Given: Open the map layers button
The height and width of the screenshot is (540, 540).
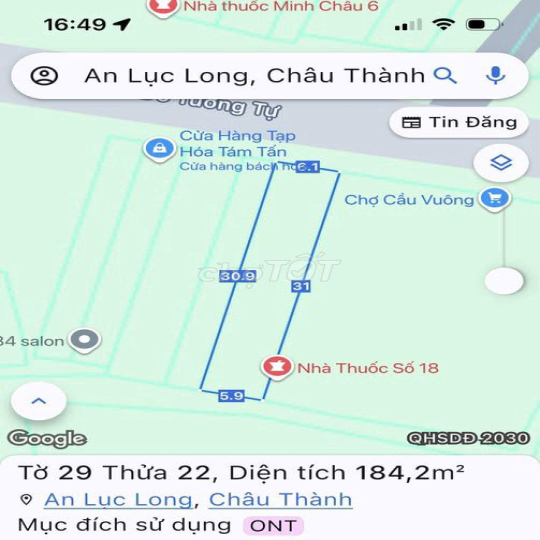Looking at the screenshot, I should 501,163.
